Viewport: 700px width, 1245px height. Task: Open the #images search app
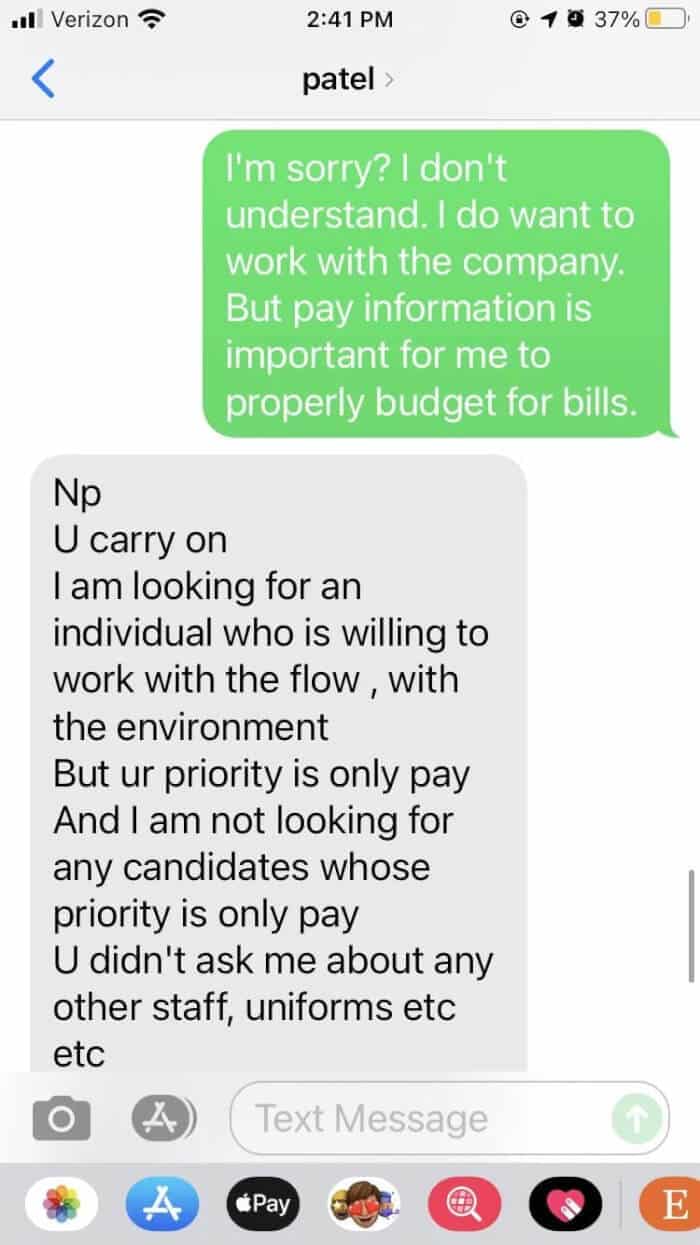(465, 1203)
